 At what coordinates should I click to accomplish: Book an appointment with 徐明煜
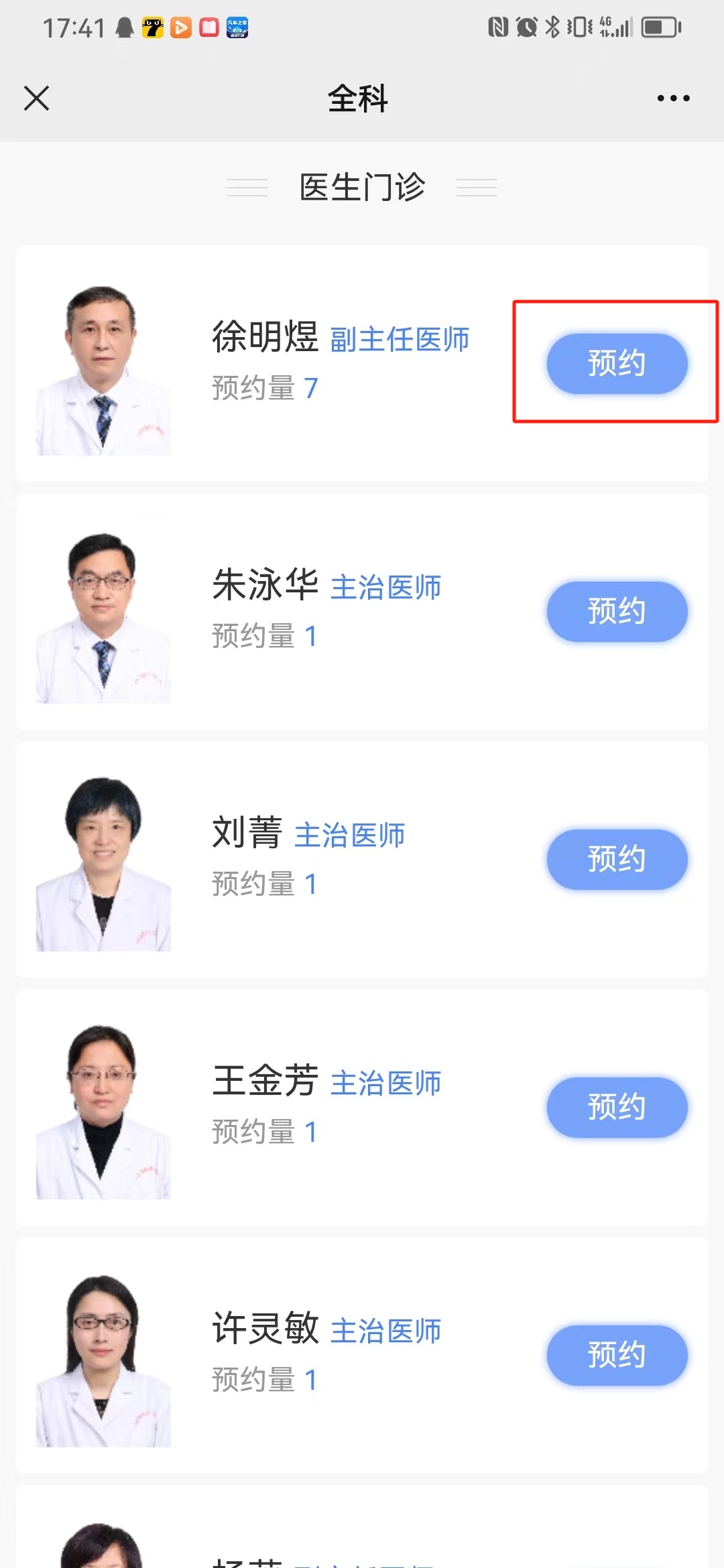click(617, 363)
